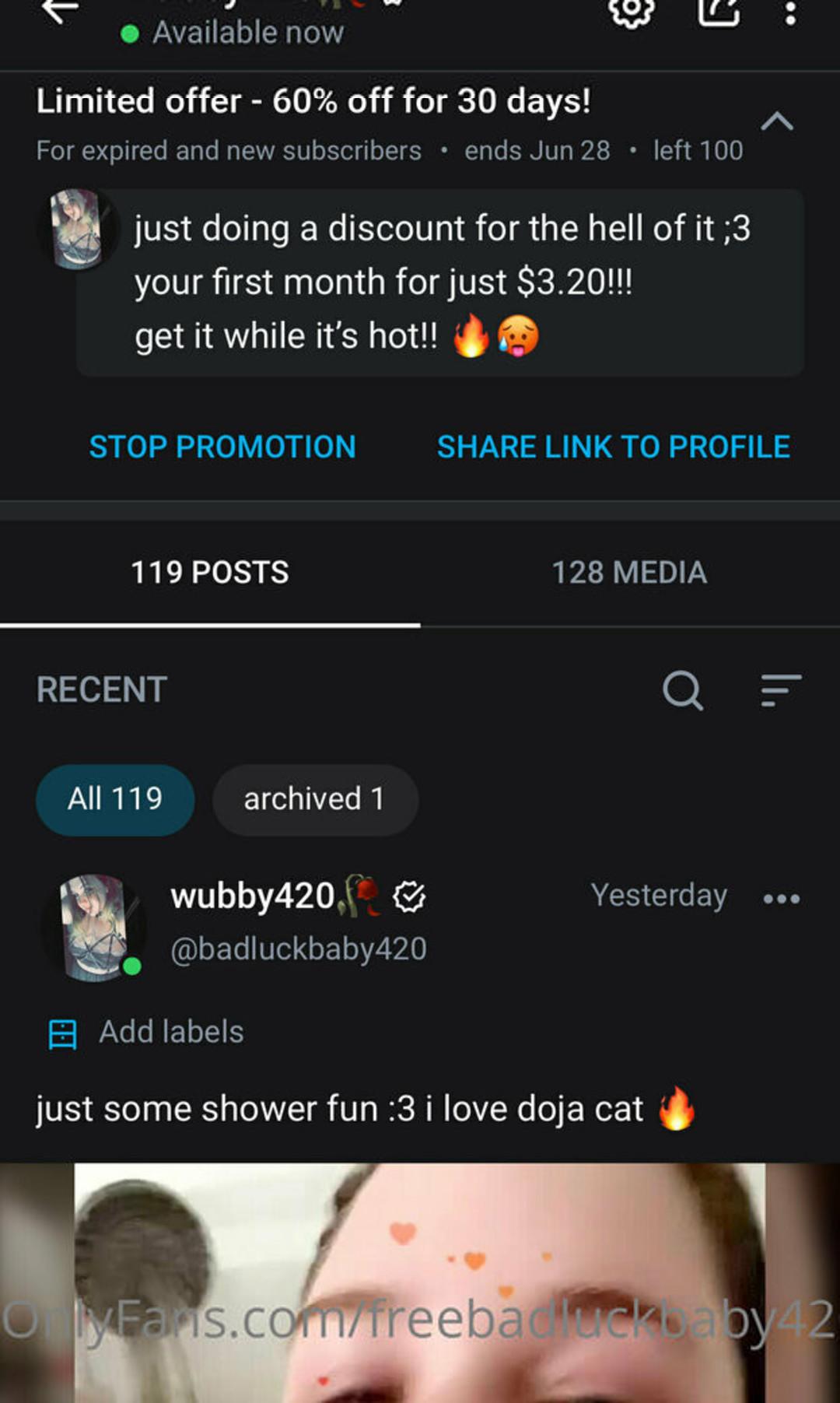The image size is (840, 1403).
Task: Go back using the arrow
Action: click(59, 11)
